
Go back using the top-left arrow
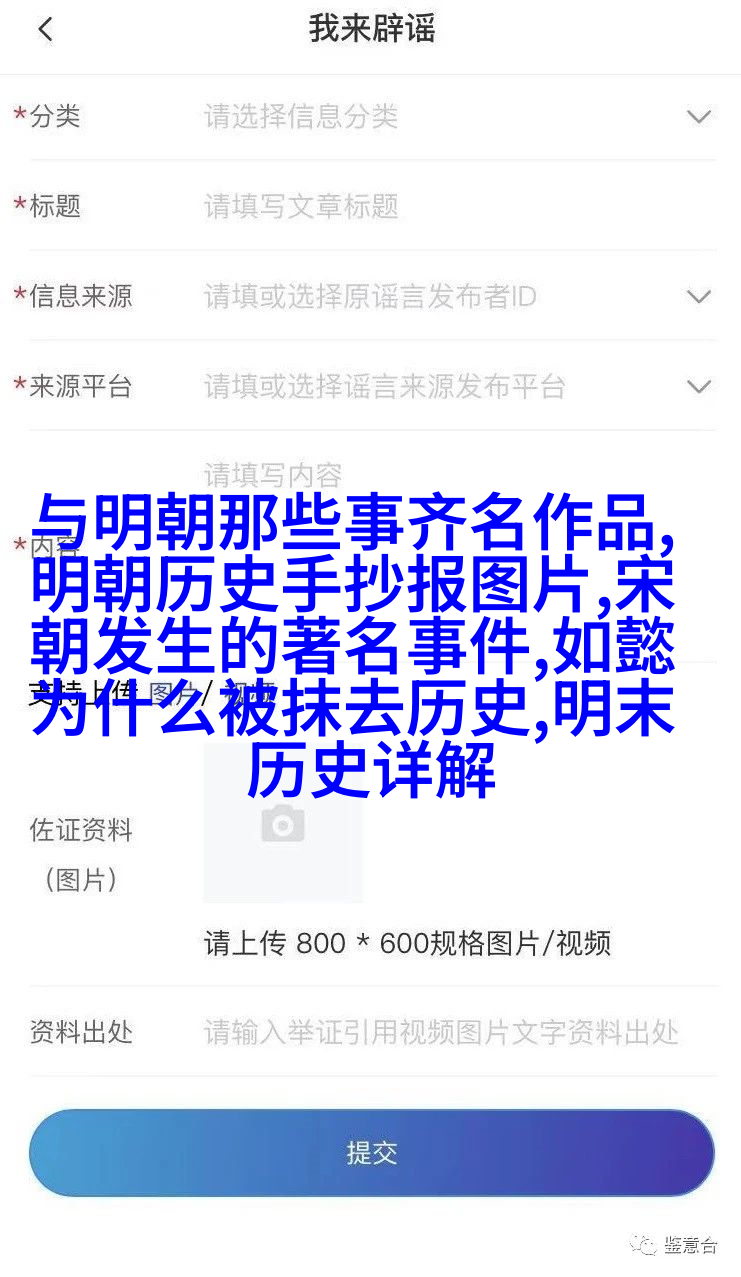44,30
